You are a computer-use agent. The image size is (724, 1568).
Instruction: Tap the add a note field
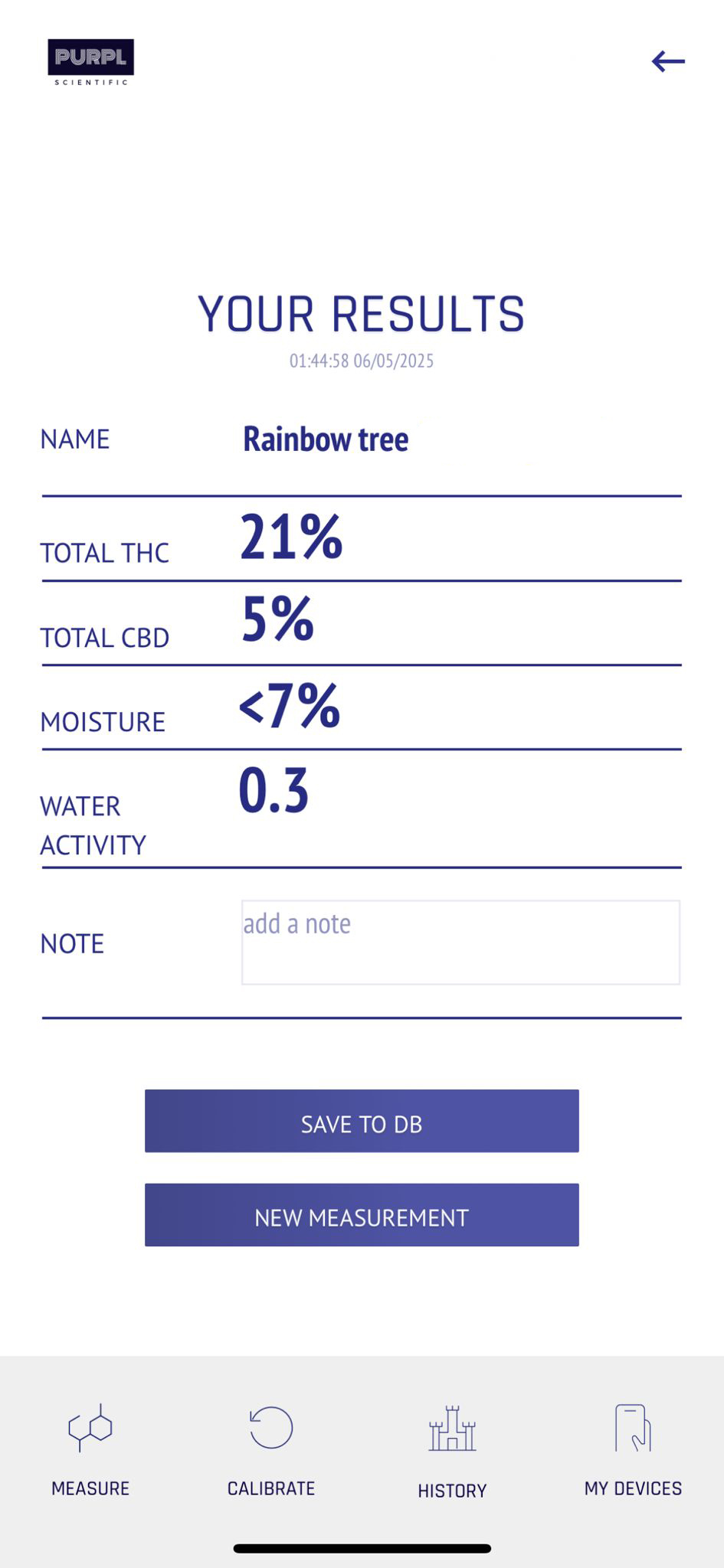pyautogui.click(x=460, y=942)
